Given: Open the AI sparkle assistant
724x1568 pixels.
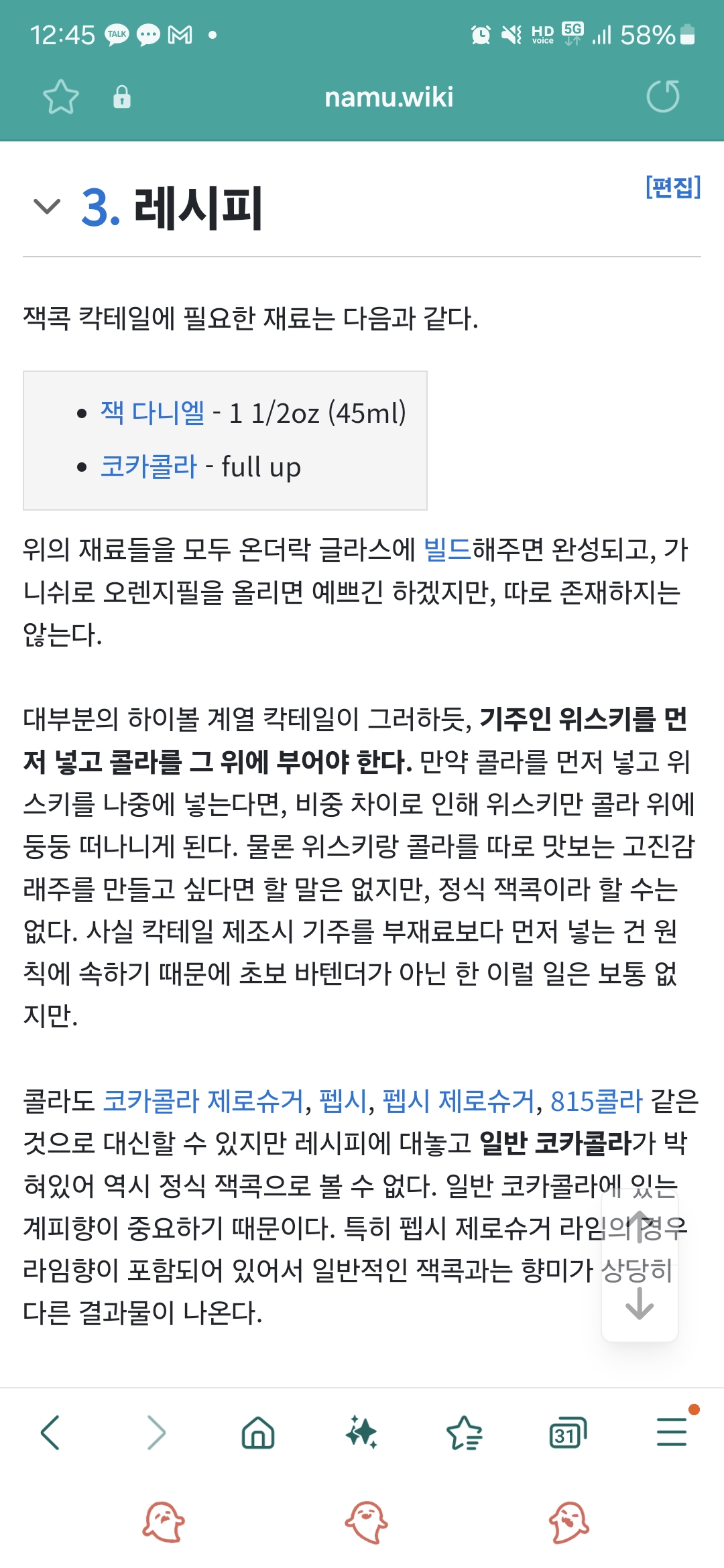Looking at the screenshot, I should point(361,1433).
